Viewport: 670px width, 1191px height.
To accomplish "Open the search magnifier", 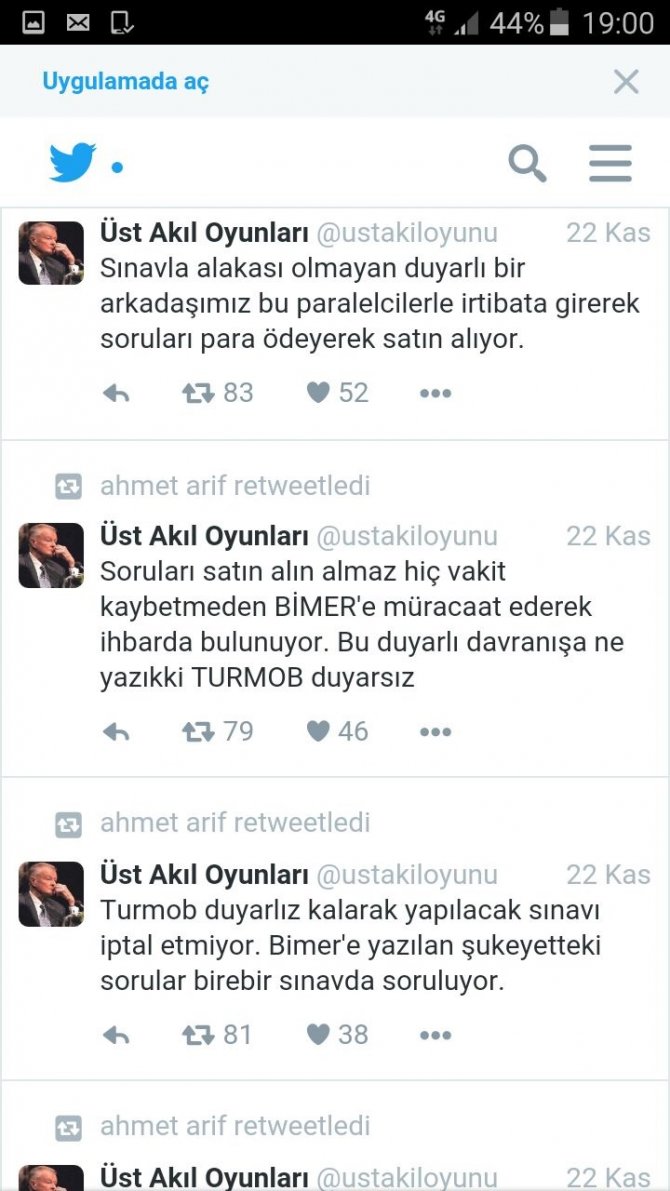I will click(x=527, y=163).
